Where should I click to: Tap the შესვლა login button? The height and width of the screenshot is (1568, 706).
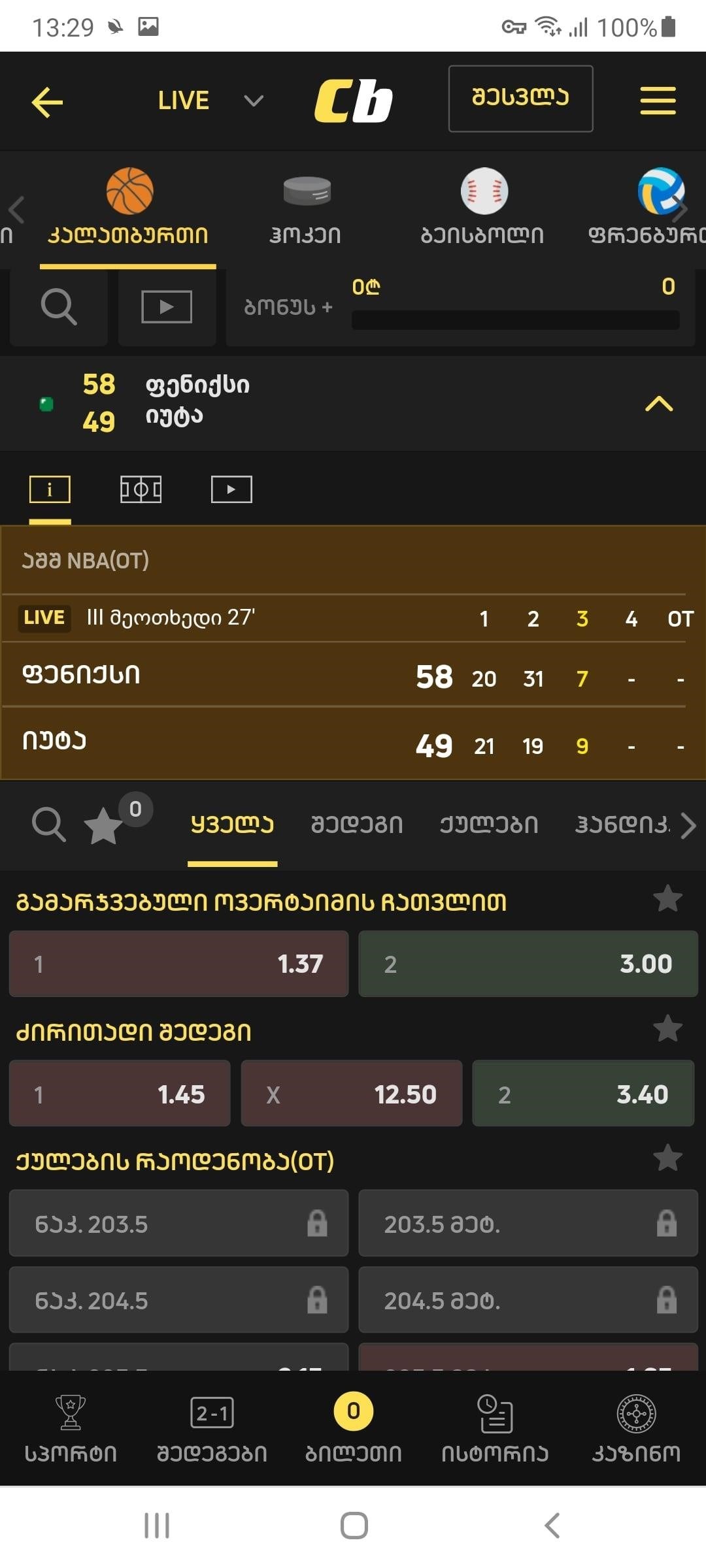[x=520, y=99]
